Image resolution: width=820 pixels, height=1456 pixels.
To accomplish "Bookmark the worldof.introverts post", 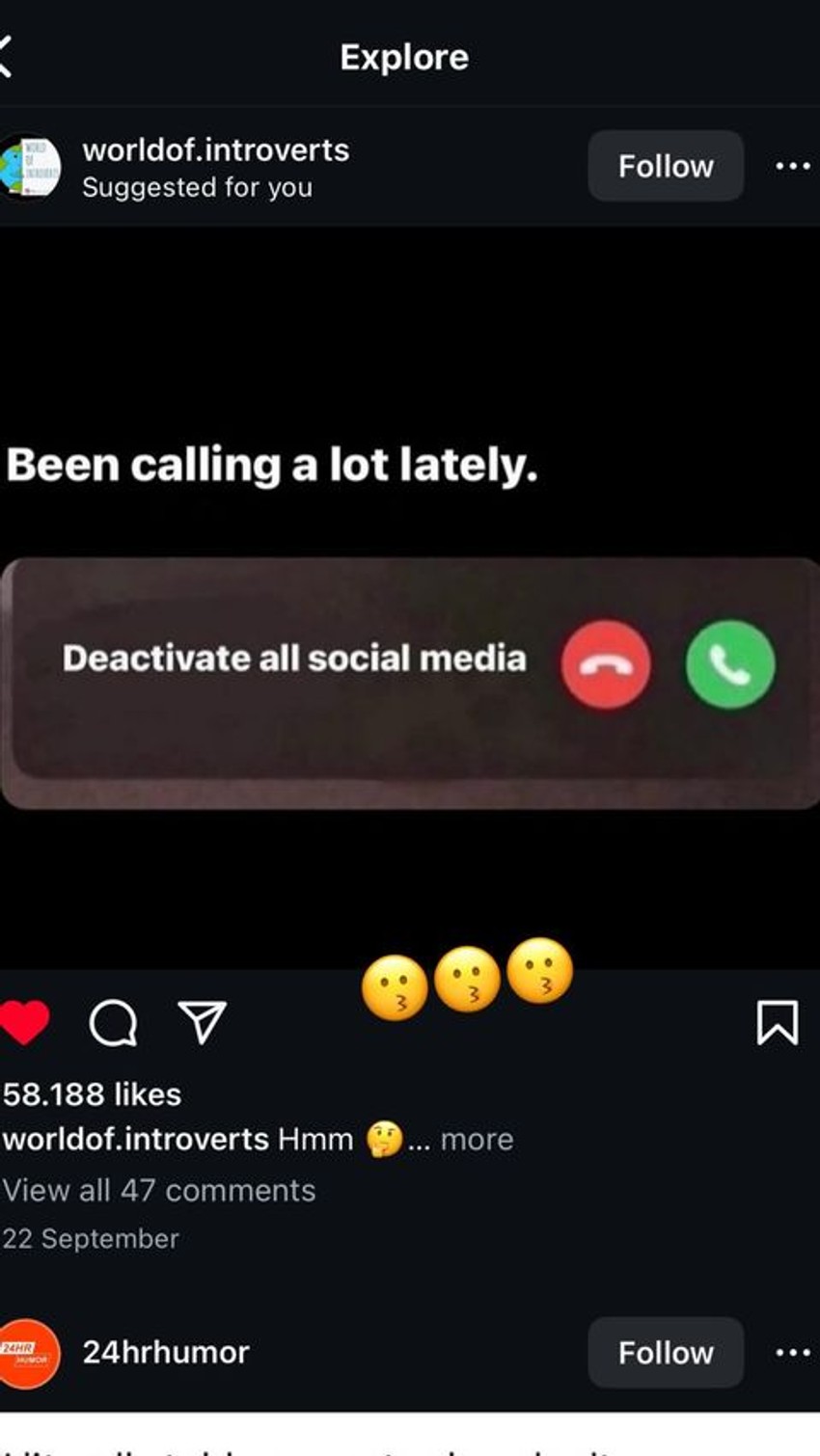I will (x=777, y=1022).
